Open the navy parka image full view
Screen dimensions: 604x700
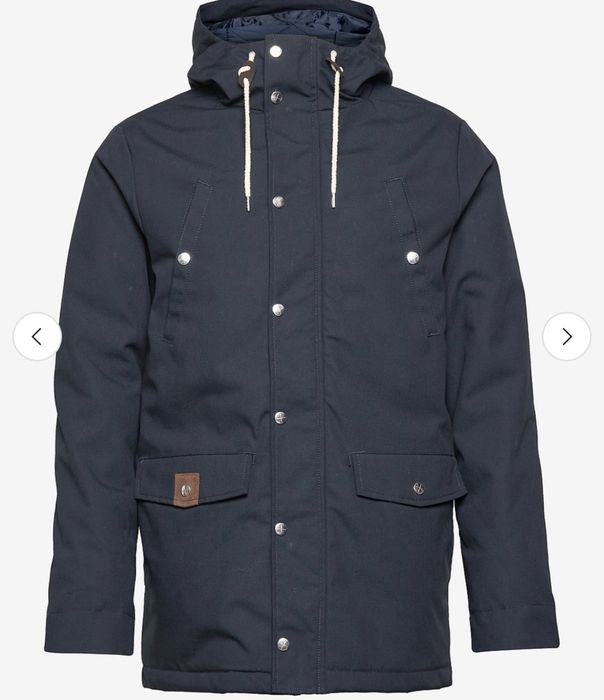coord(300,400)
